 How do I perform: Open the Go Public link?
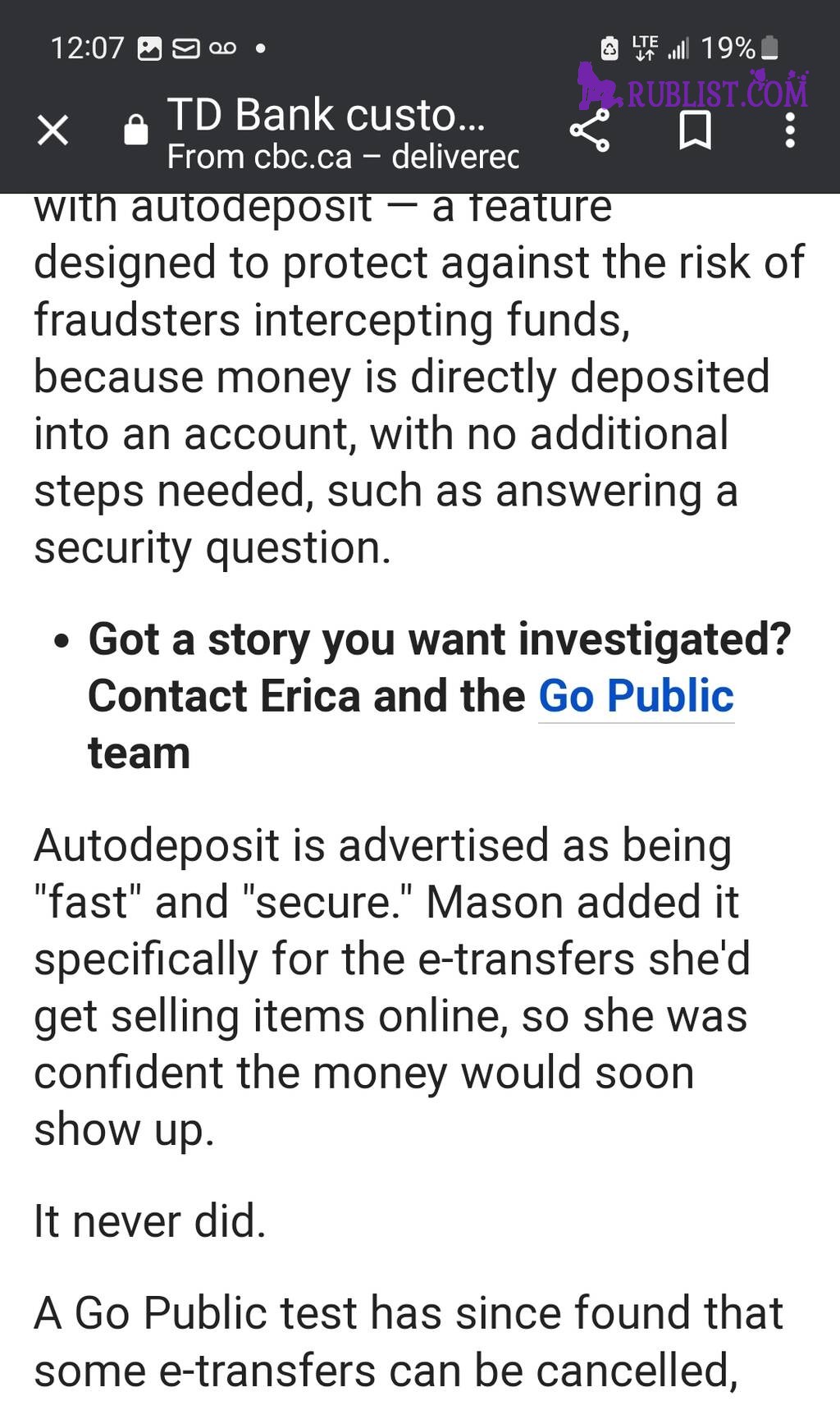click(x=636, y=697)
